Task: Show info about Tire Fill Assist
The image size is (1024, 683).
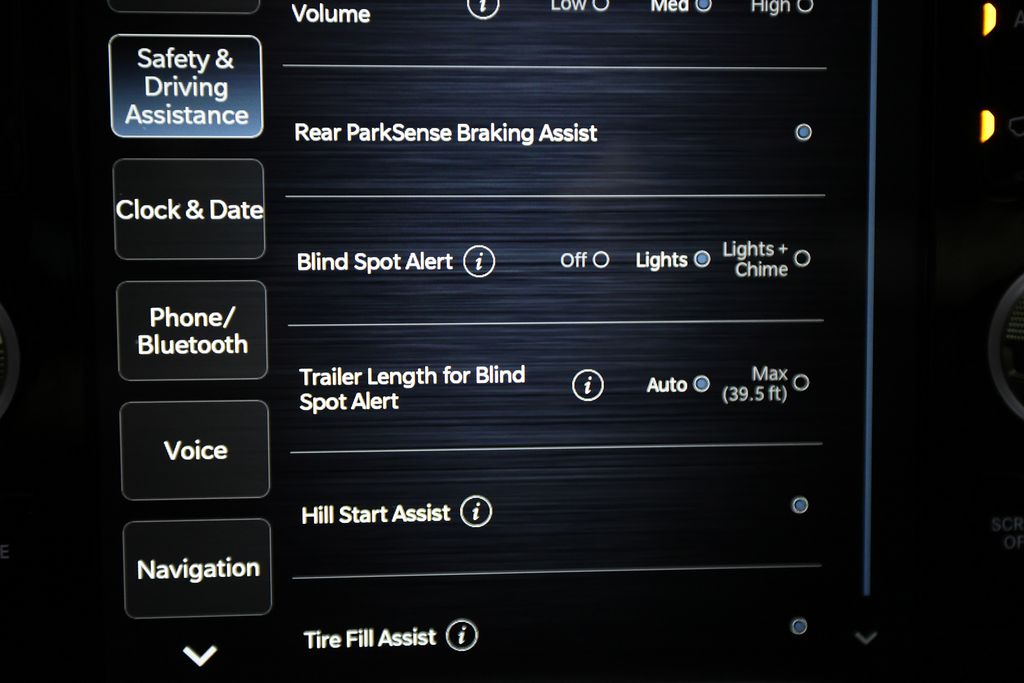Action: pos(461,636)
